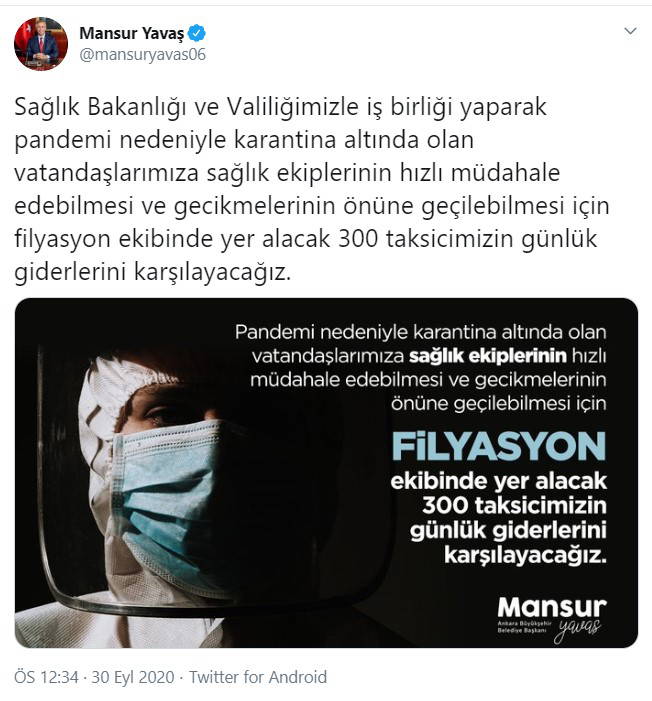
Task: Open the attached Filyasyon image
Action: [326, 472]
